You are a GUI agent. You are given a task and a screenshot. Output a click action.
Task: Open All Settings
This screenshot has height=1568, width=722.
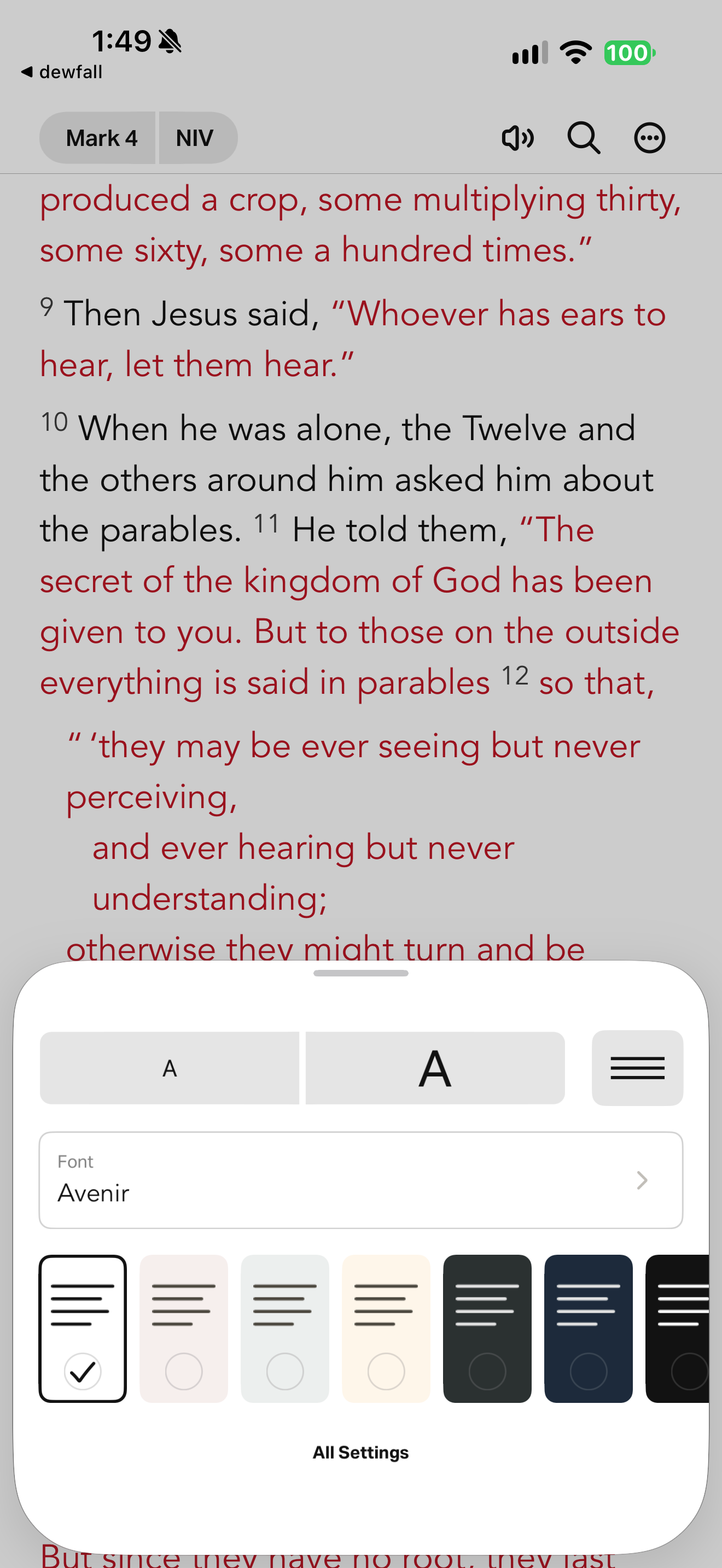[360, 1452]
